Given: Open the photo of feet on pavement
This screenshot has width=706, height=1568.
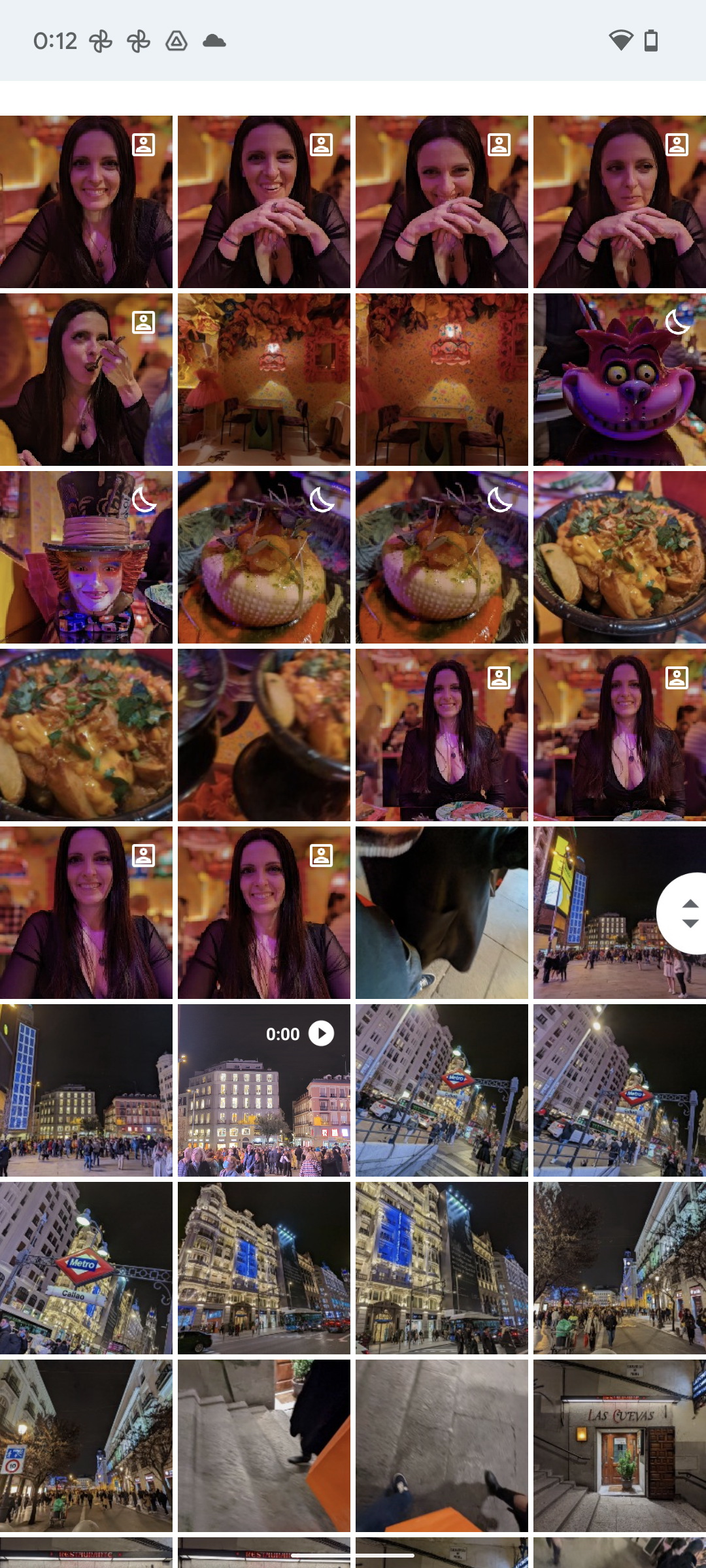Looking at the screenshot, I should [442, 1446].
